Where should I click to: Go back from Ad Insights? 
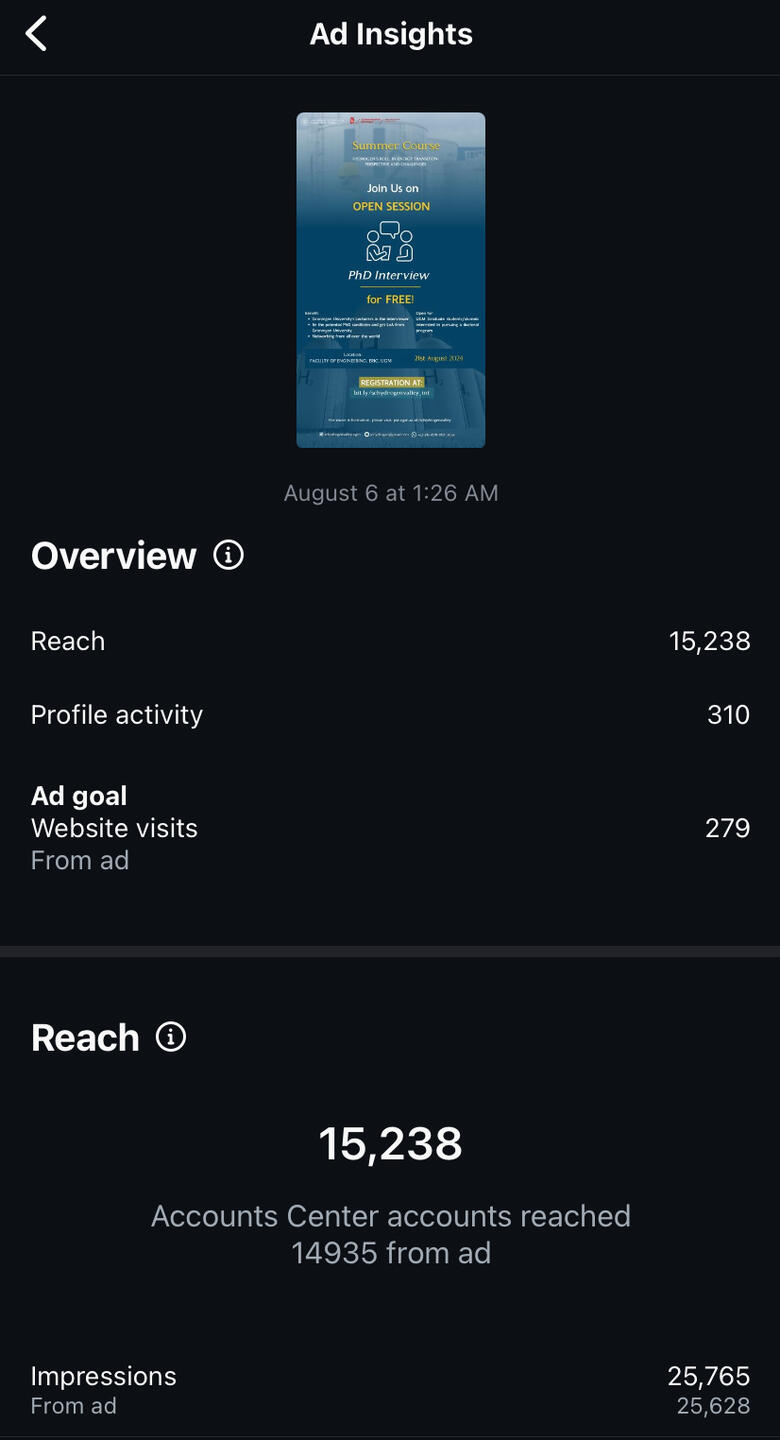pos(37,34)
